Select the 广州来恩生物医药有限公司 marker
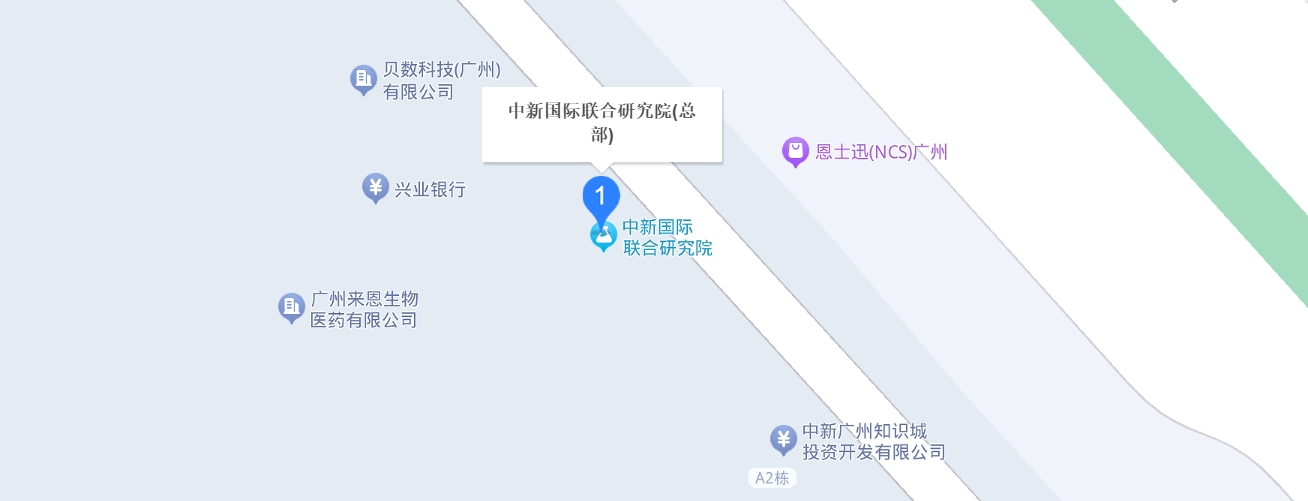The width and height of the screenshot is (1308, 501). click(x=291, y=307)
